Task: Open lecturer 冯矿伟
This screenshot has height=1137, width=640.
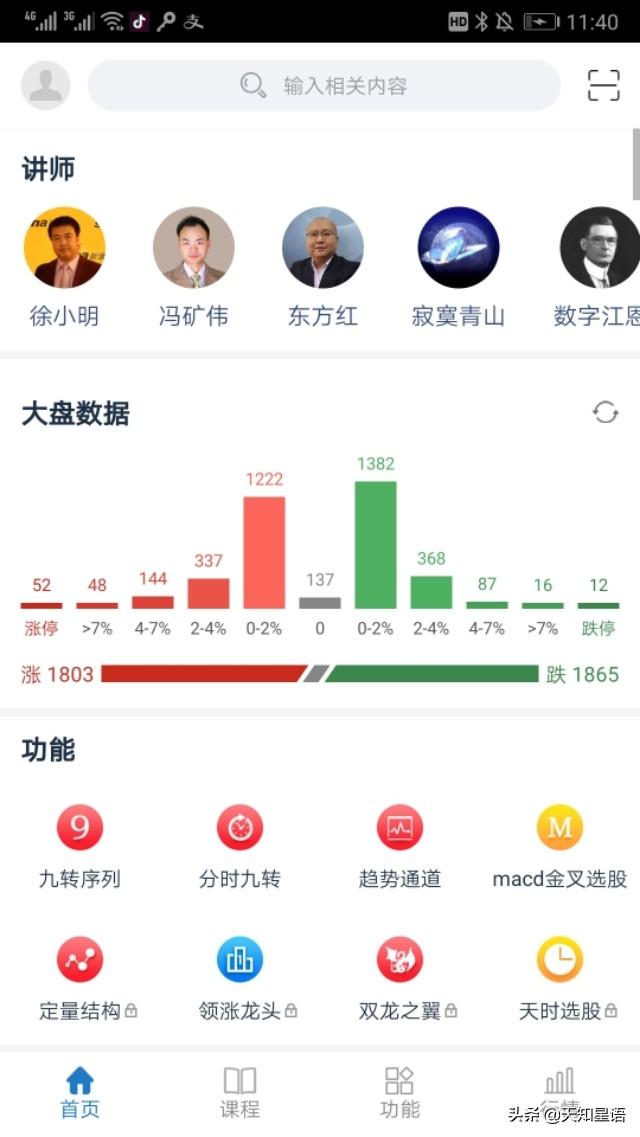Action: 193,248
